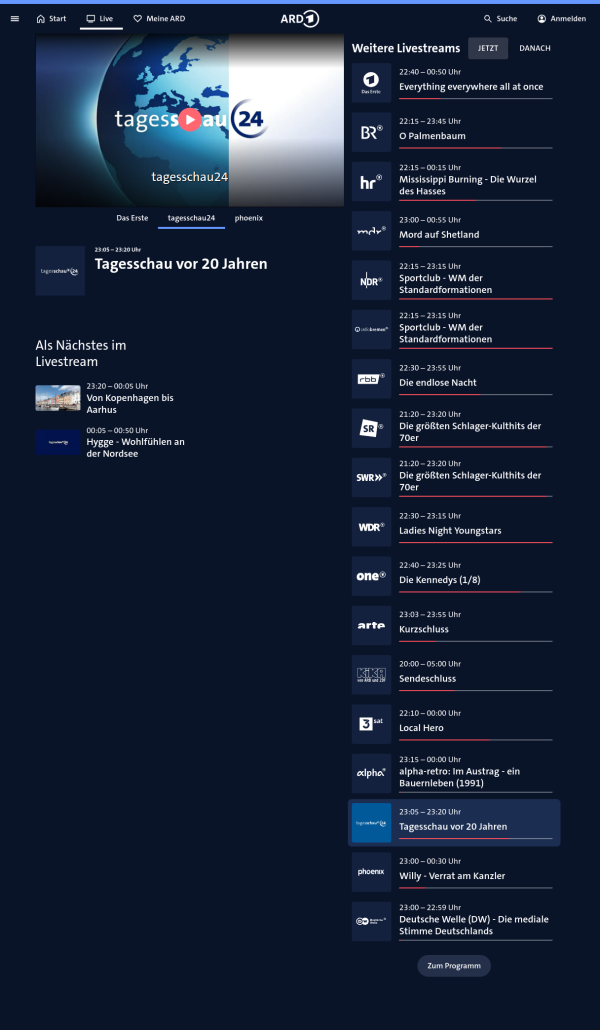Open Hygge - Wohlfühlen an der Nordsee
Screen dimensions: 600x1030
pos(135,442)
